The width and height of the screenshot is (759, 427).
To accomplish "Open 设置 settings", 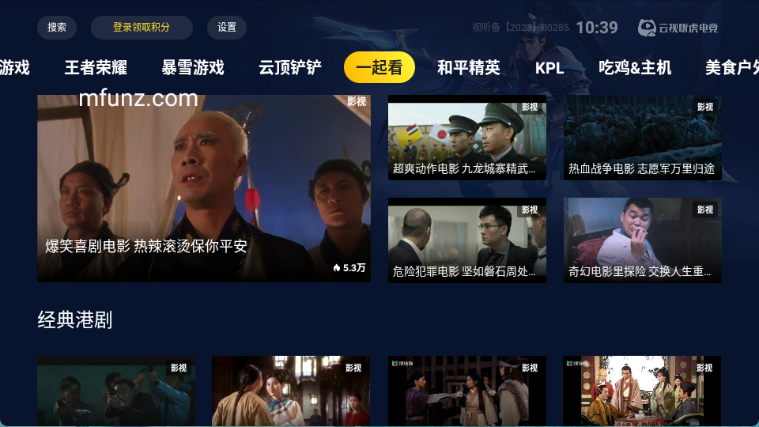I will [227, 27].
